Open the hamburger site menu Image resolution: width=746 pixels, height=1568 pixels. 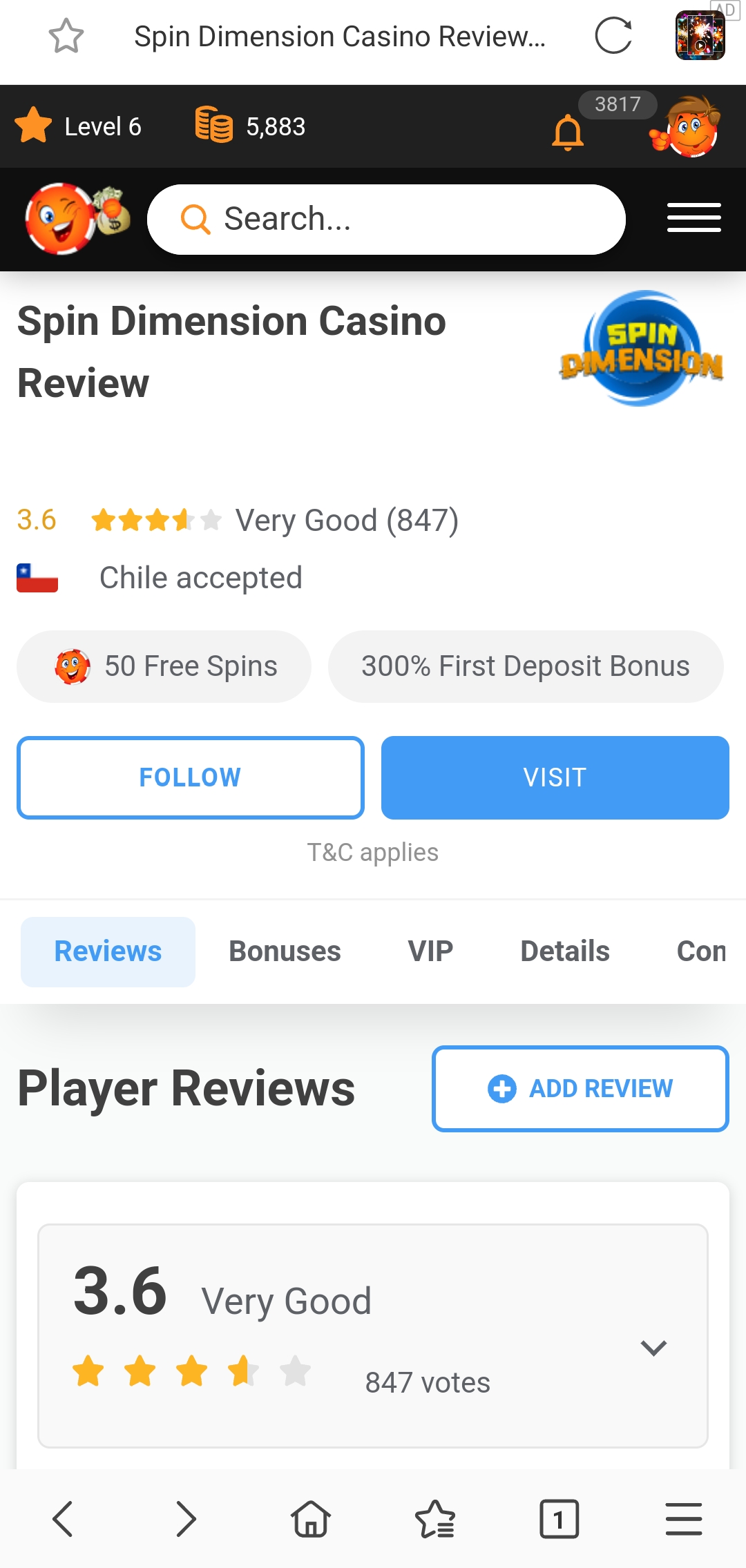[x=694, y=218]
